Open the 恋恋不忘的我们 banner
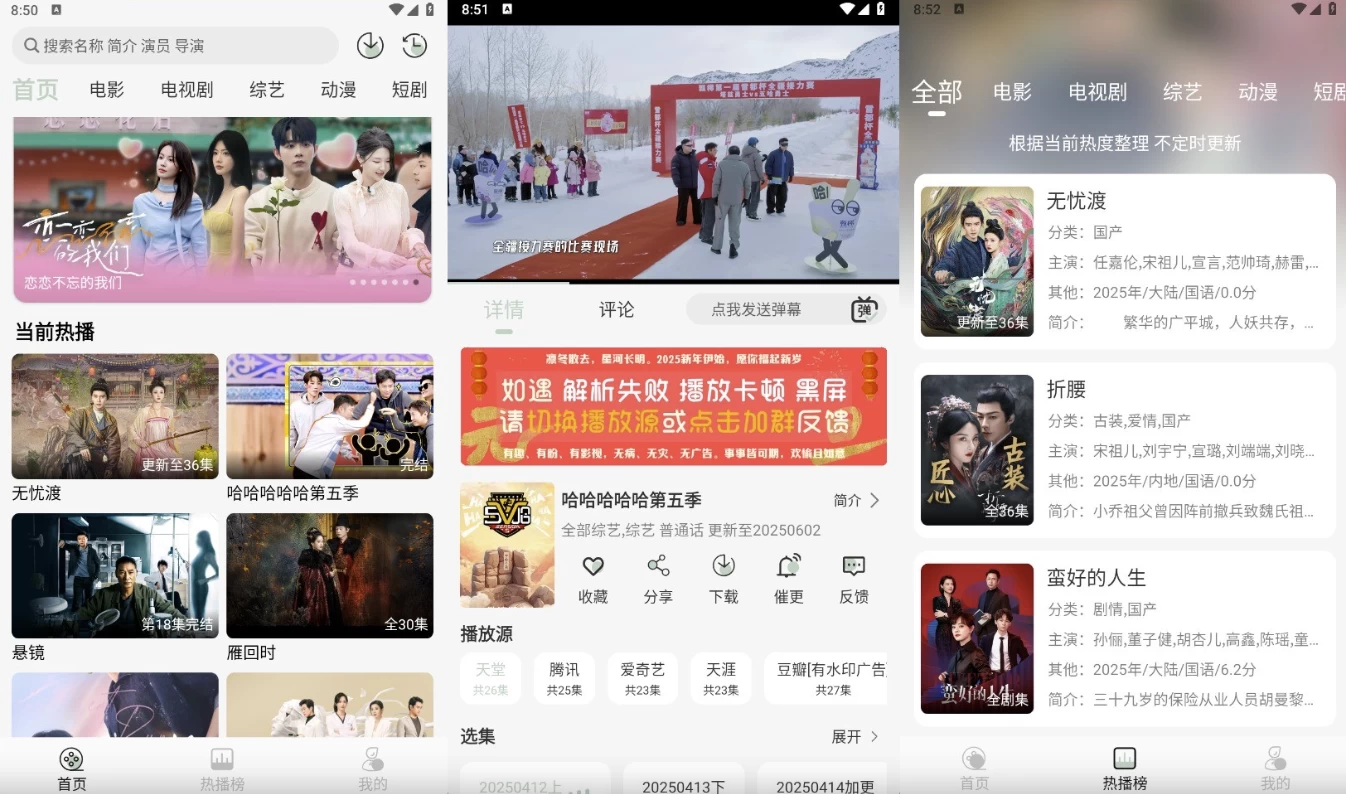Screen dimensions: 1346x794 click(222, 209)
